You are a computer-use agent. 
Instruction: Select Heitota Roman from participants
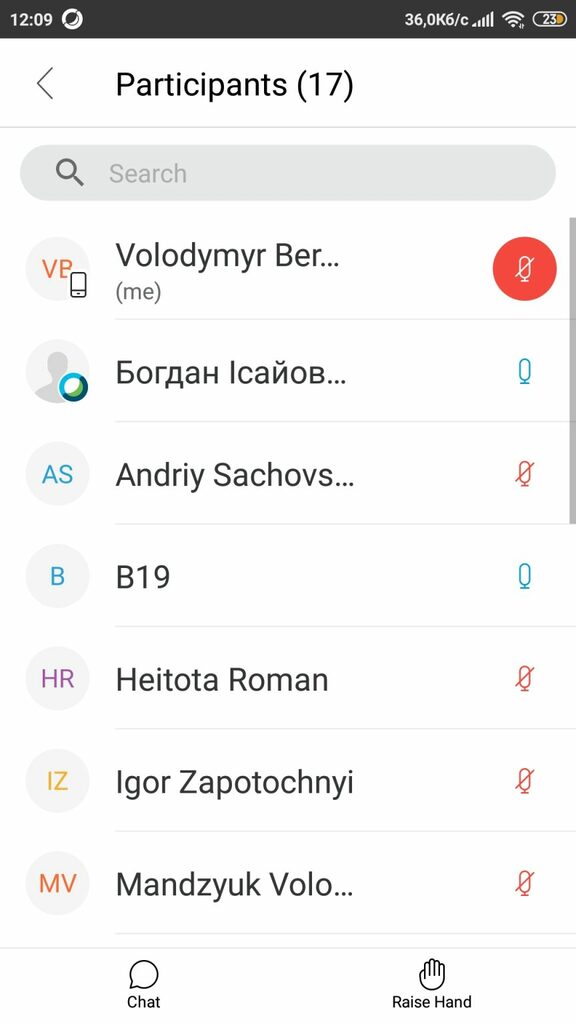pos(288,679)
